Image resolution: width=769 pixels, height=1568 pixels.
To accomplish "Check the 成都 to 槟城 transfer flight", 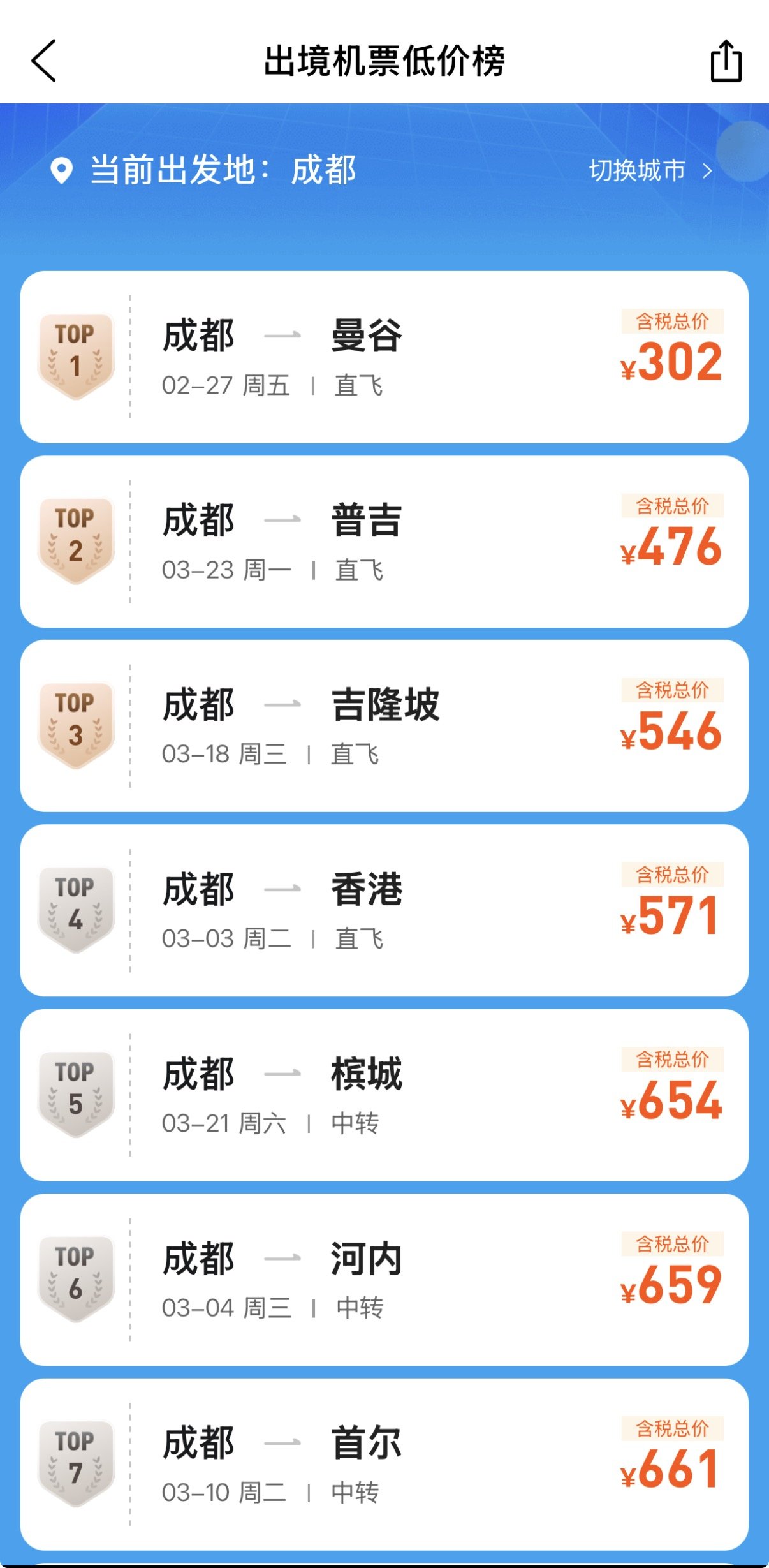I will (384, 1095).
